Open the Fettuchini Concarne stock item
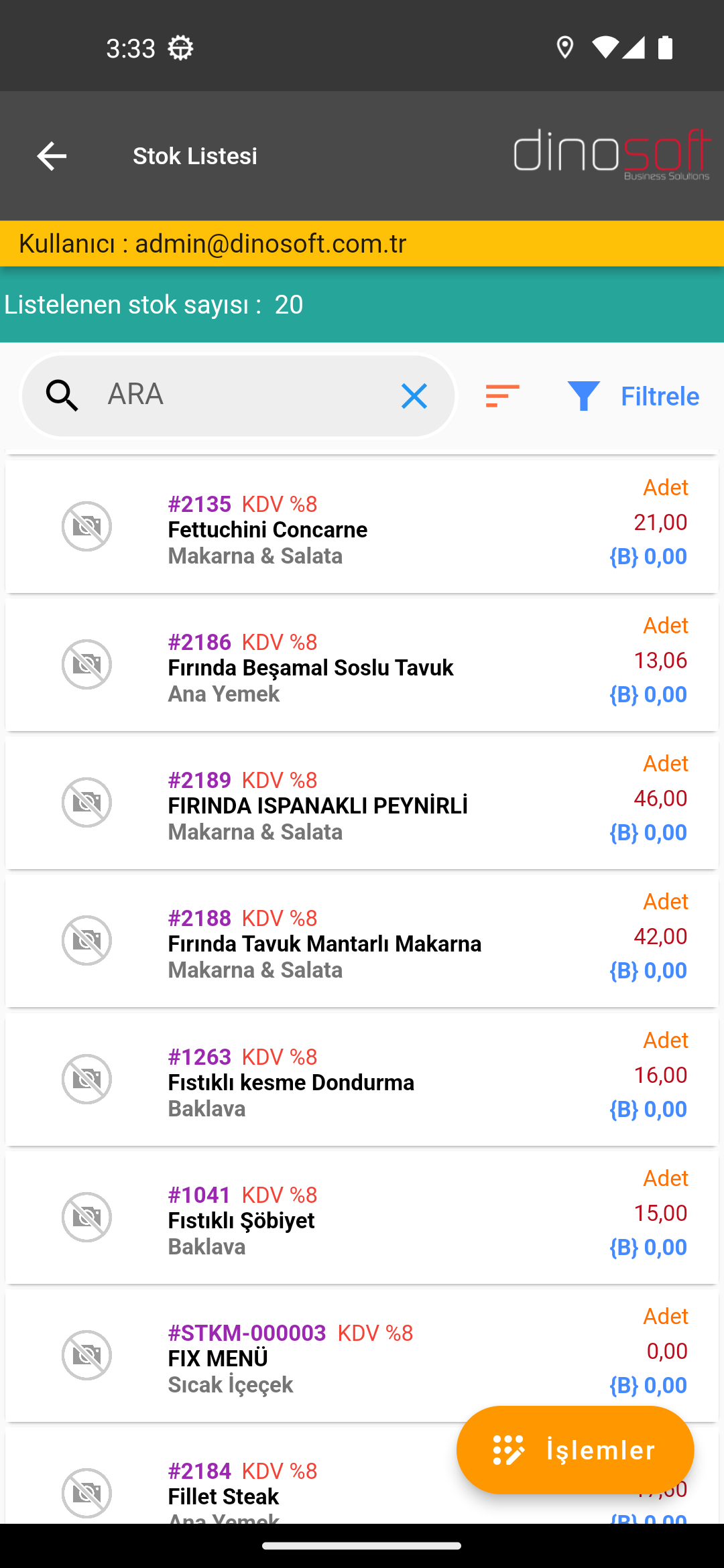724x1568 pixels. [x=362, y=527]
